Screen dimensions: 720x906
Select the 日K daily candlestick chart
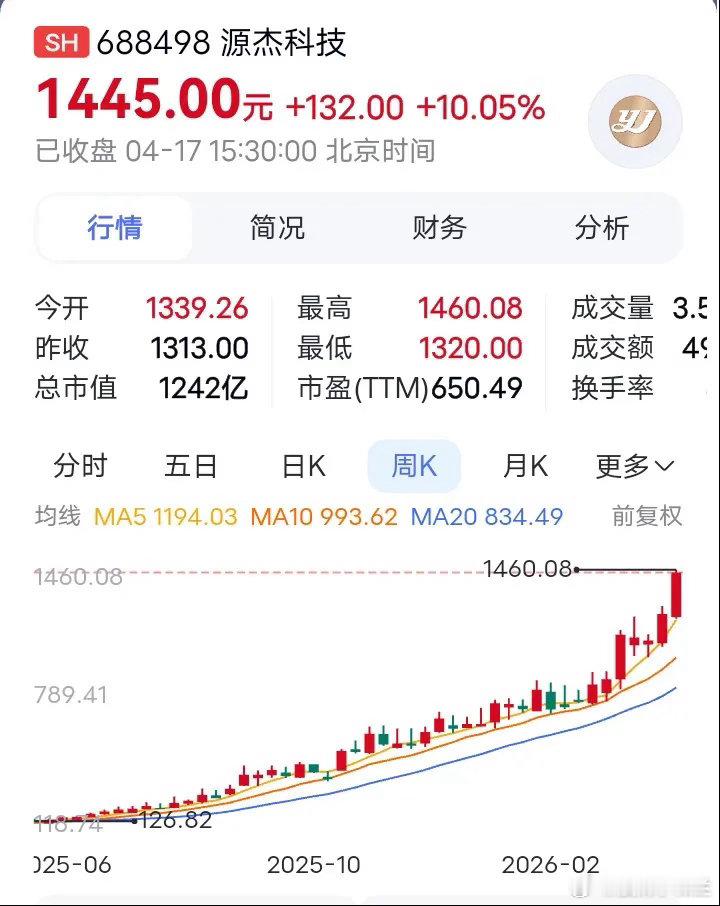[x=301, y=466]
